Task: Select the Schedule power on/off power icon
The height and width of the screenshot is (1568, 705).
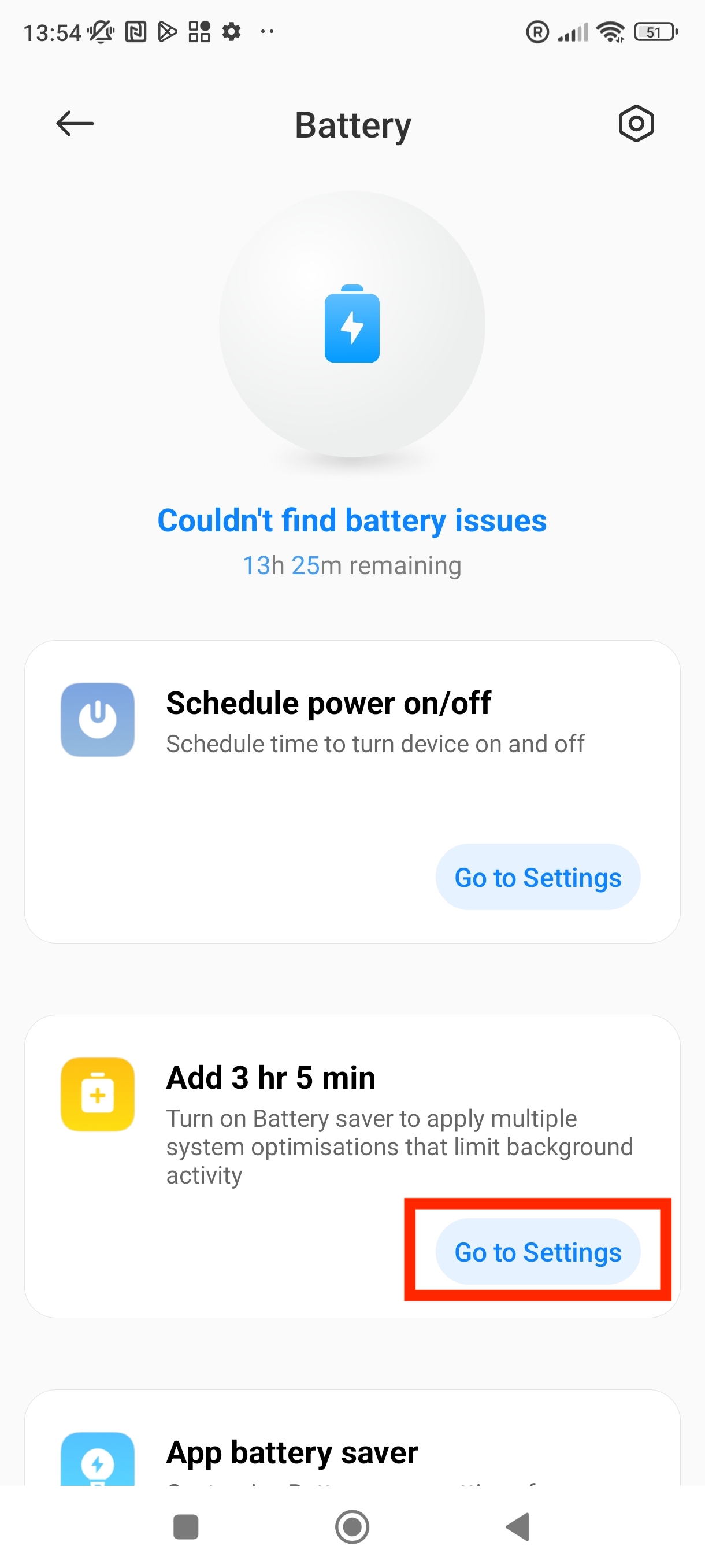Action: tap(97, 718)
